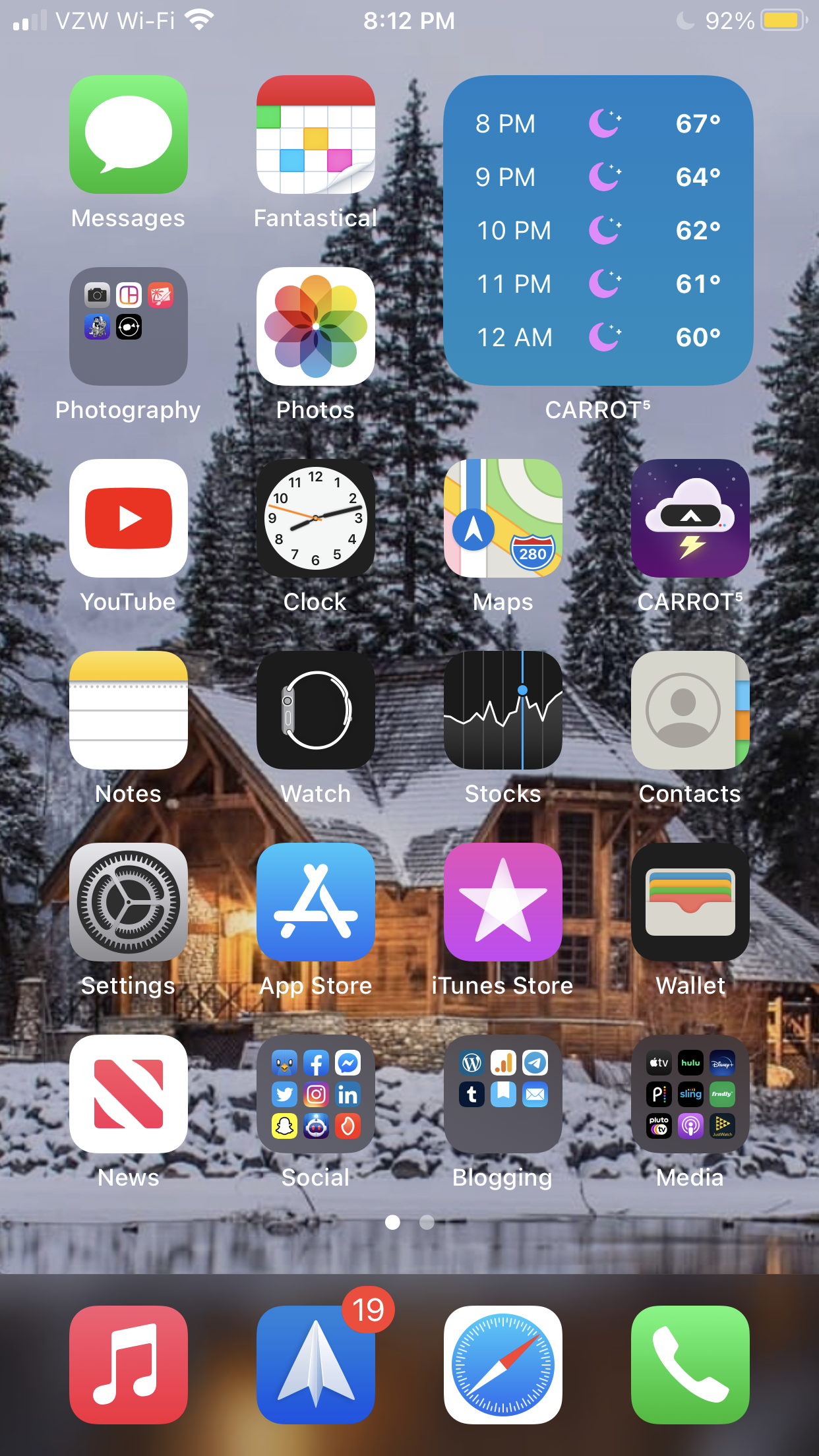819x1456 pixels.
Task: Open Notes
Action: pyautogui.click(x=129, y=710)
